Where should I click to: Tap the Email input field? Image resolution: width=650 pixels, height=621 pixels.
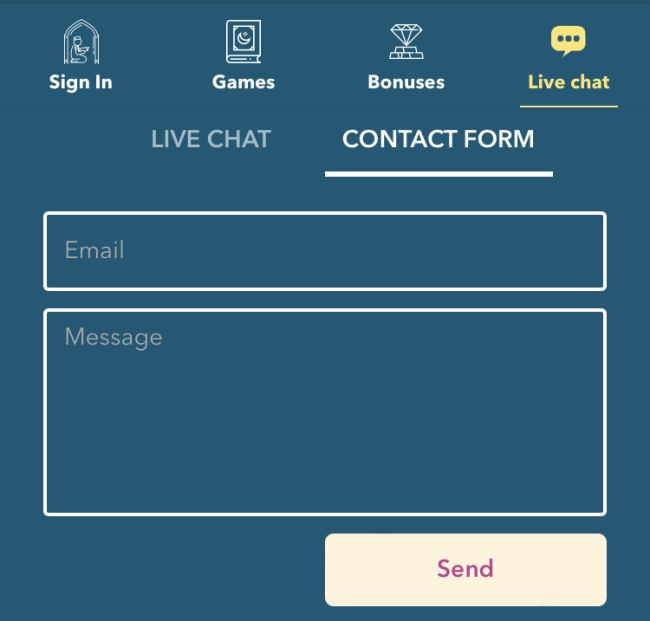(x=325, y=250)
